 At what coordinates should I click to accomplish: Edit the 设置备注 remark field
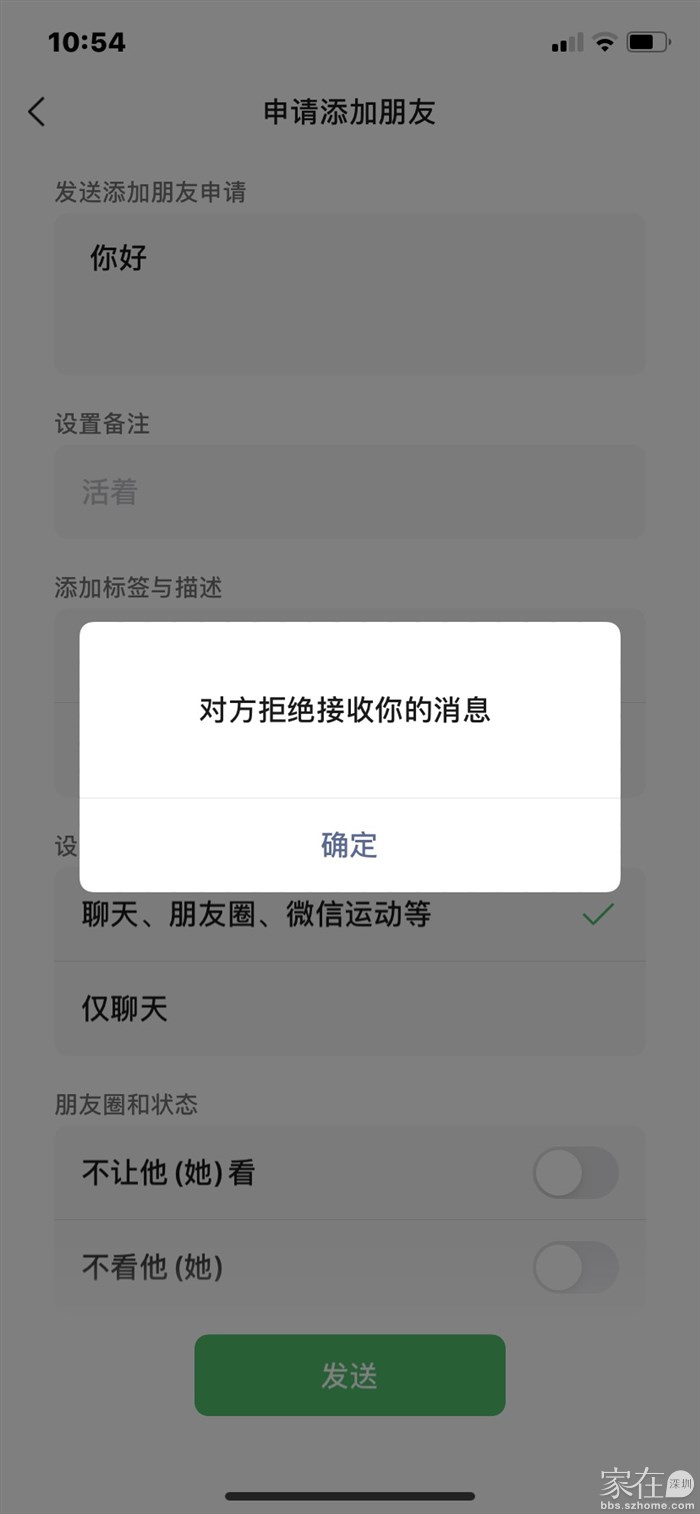[349, 492]
